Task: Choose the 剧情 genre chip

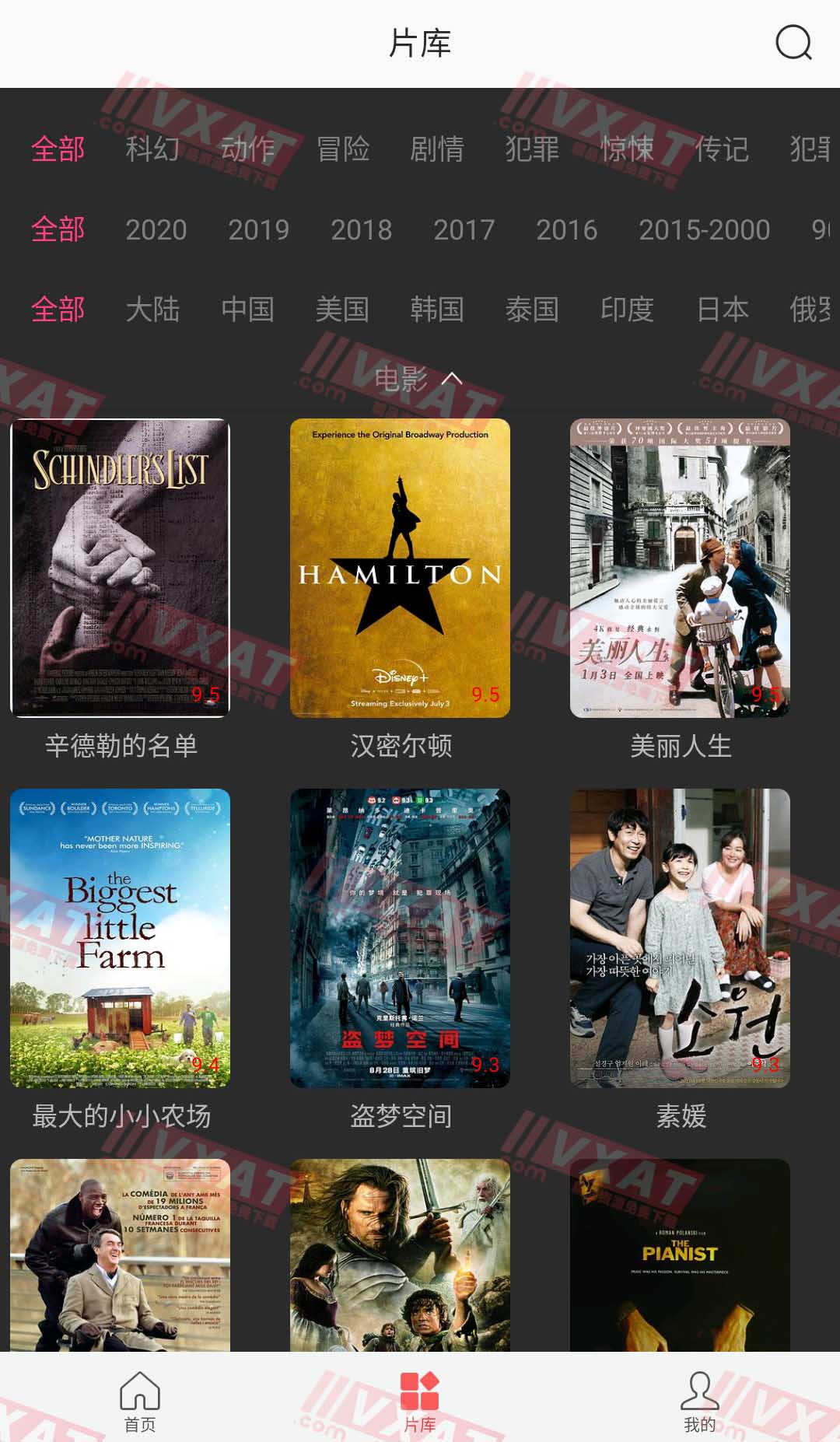Action: [x=437, y=149]
